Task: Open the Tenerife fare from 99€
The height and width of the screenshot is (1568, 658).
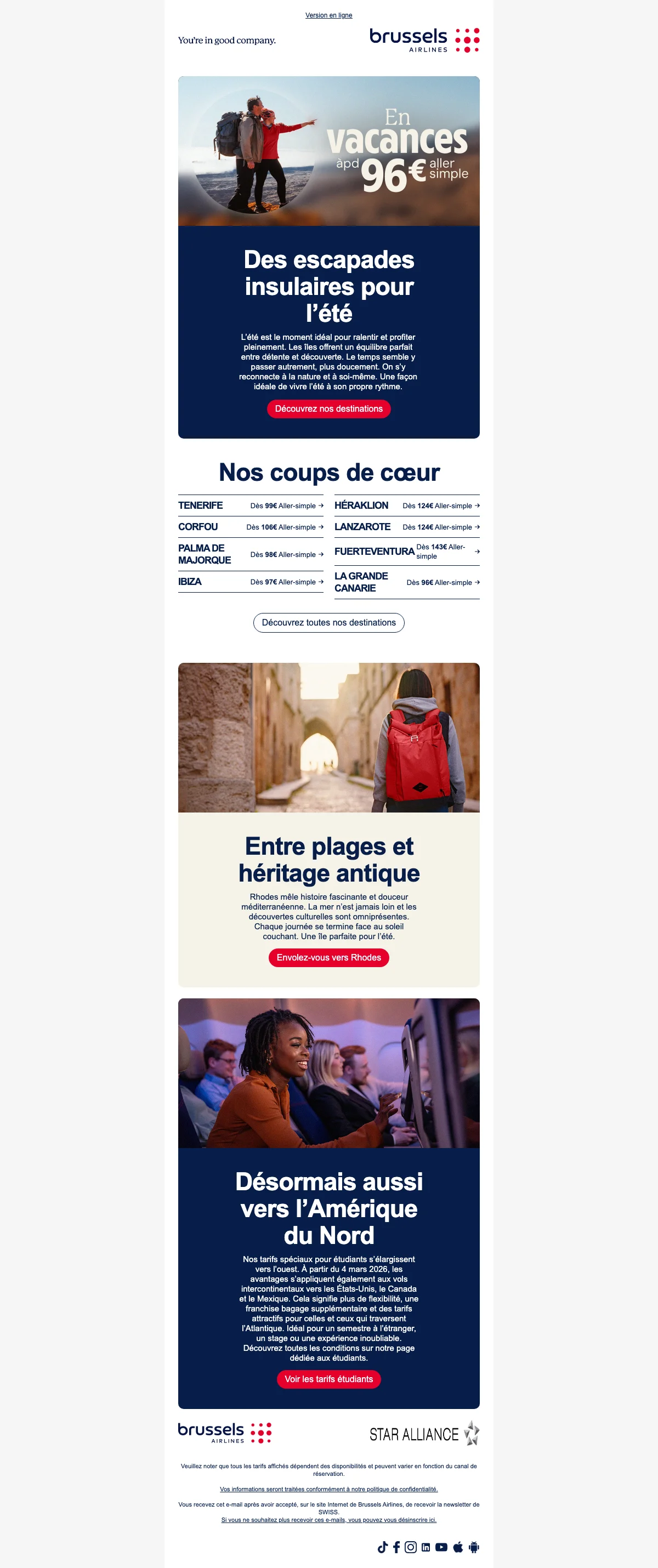Action: (x=251, y=506)
